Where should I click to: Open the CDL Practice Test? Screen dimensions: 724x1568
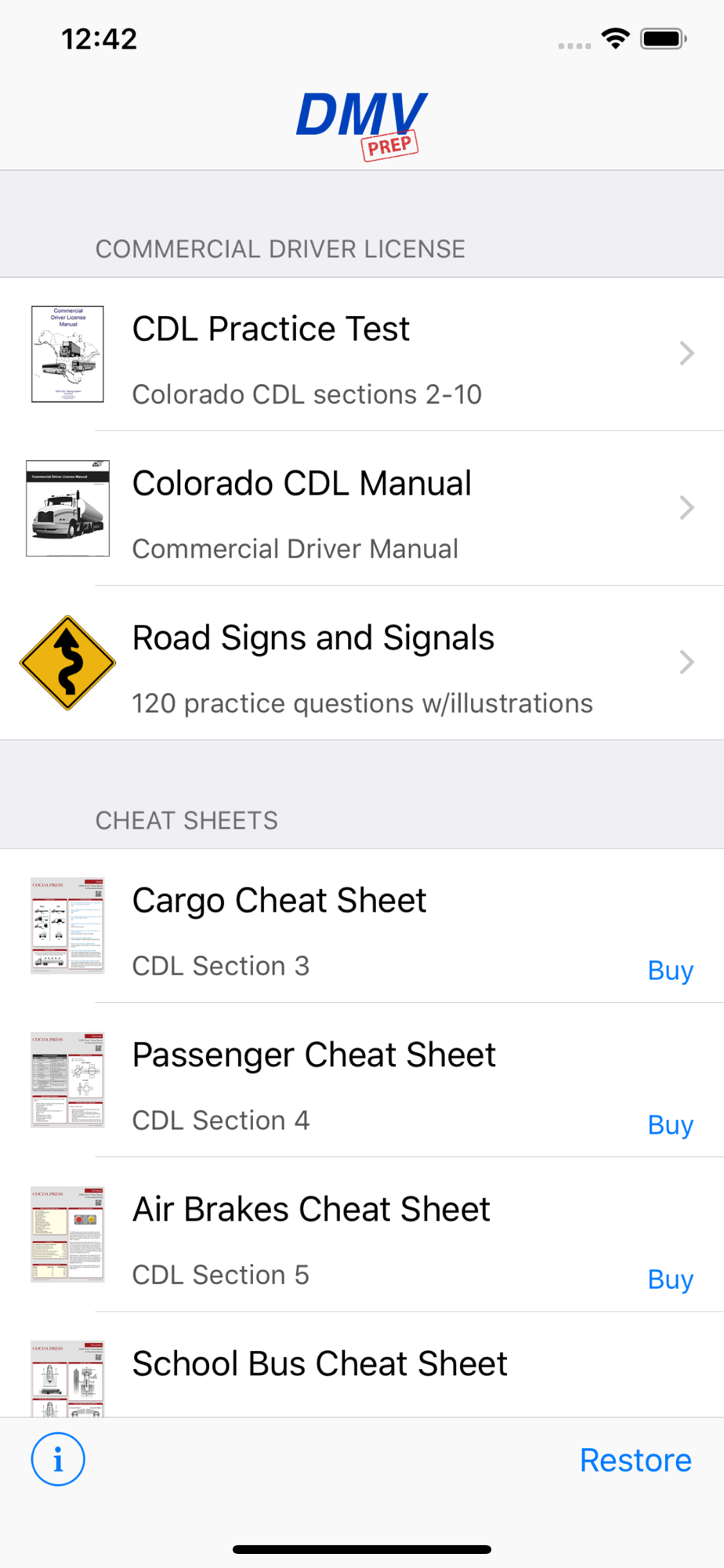[362, 354]
